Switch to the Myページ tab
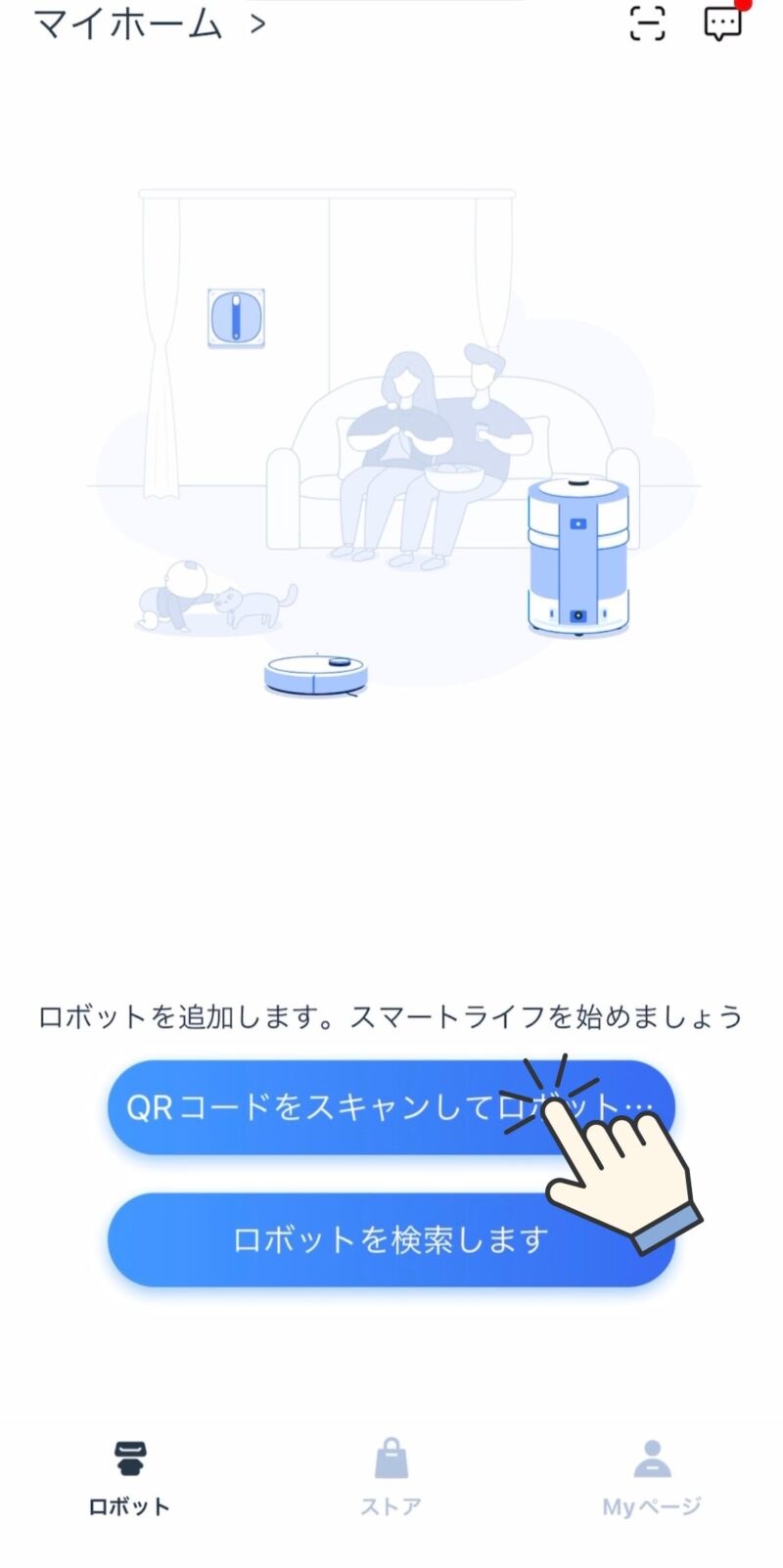Screen dimensions: 783x1568 (652, 1478)
